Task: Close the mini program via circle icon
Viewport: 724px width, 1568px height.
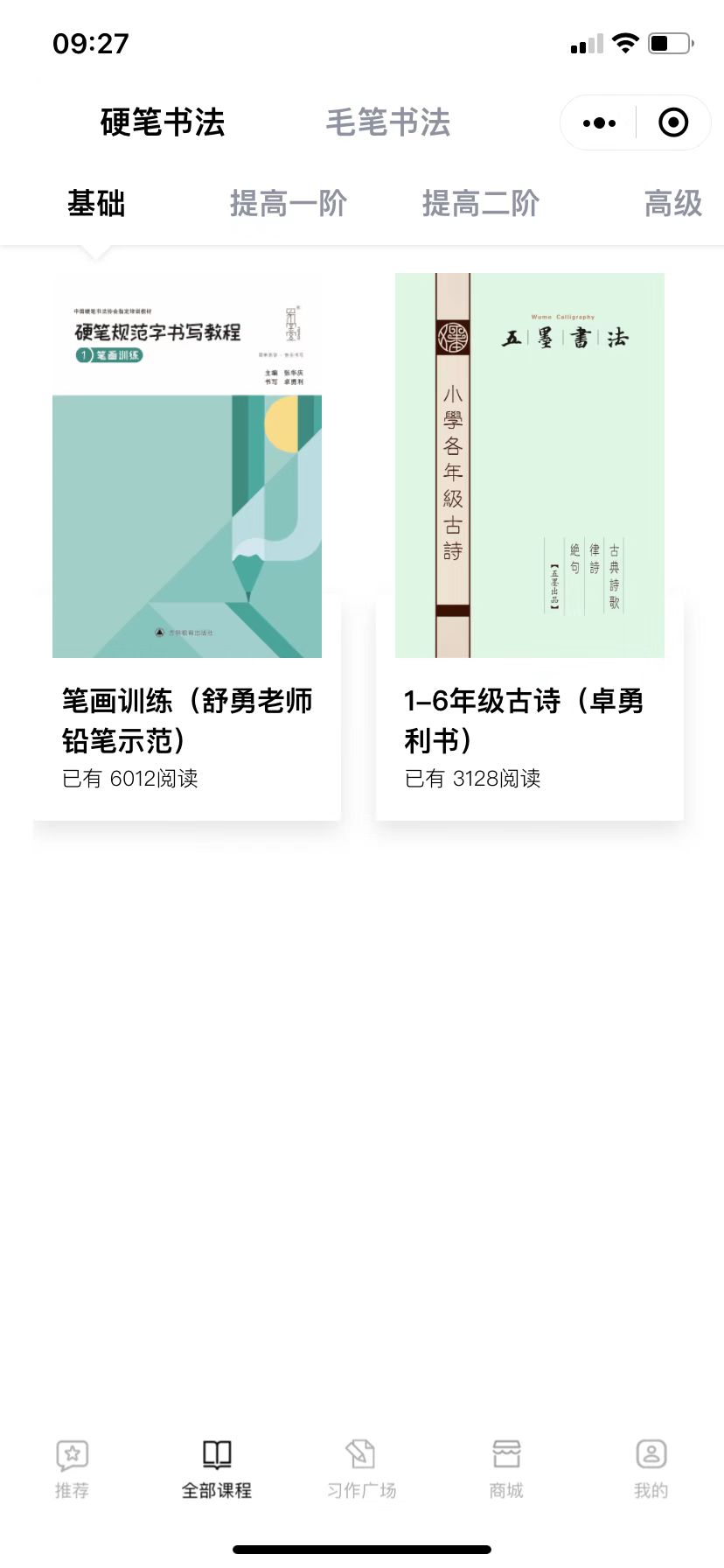Action: tap(673, 123)
